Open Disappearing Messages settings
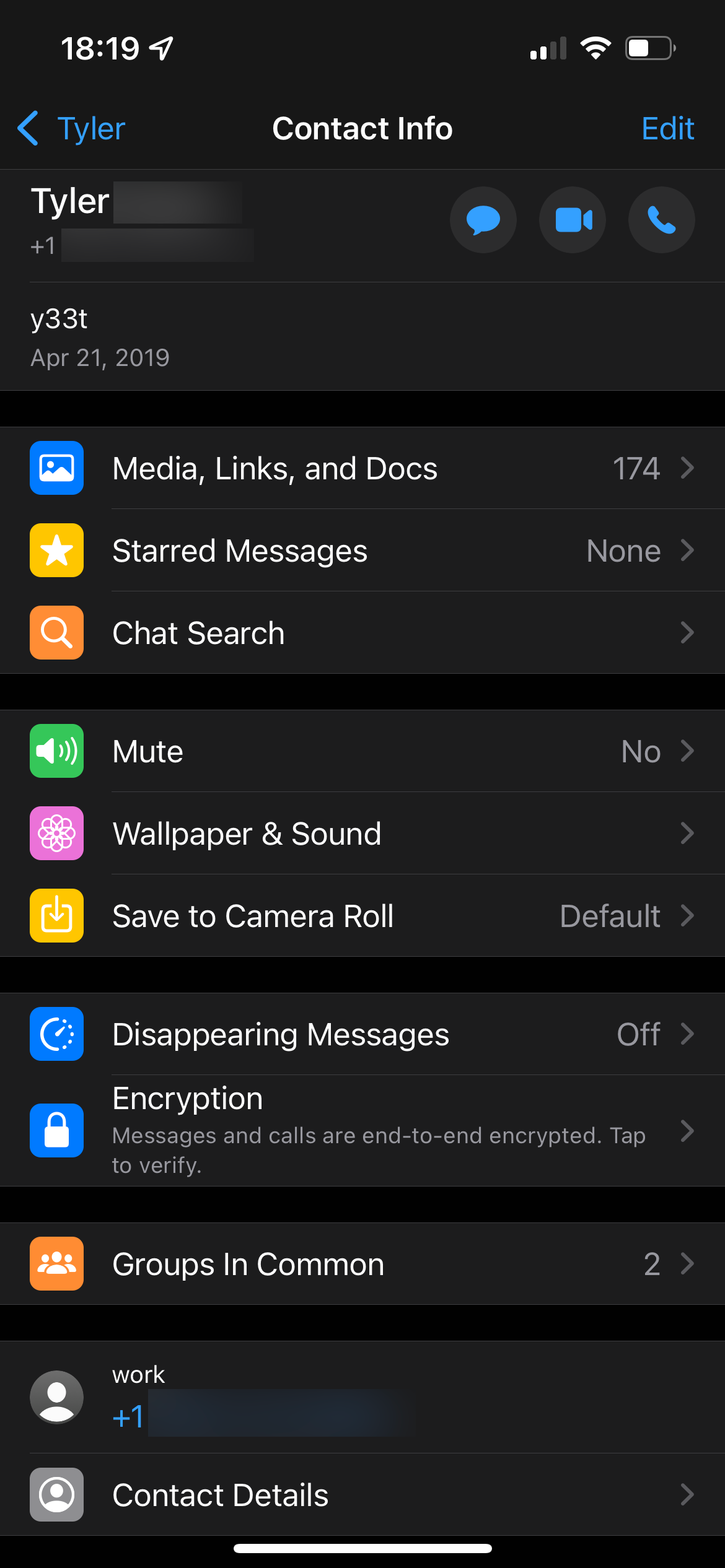The width and height of the screenshot is (725, 1568). coord(362,1034)
